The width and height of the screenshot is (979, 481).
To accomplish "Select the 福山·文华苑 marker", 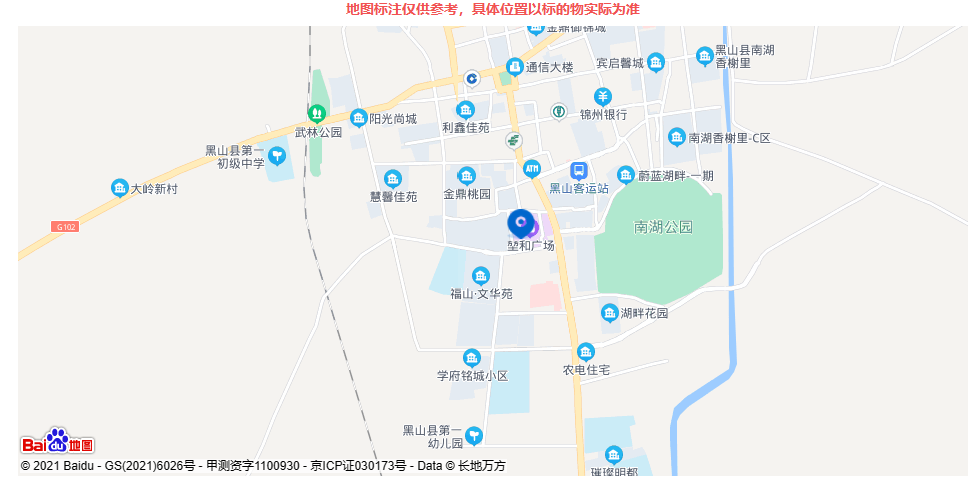I will pyautogui.click(x=481, y=276).
